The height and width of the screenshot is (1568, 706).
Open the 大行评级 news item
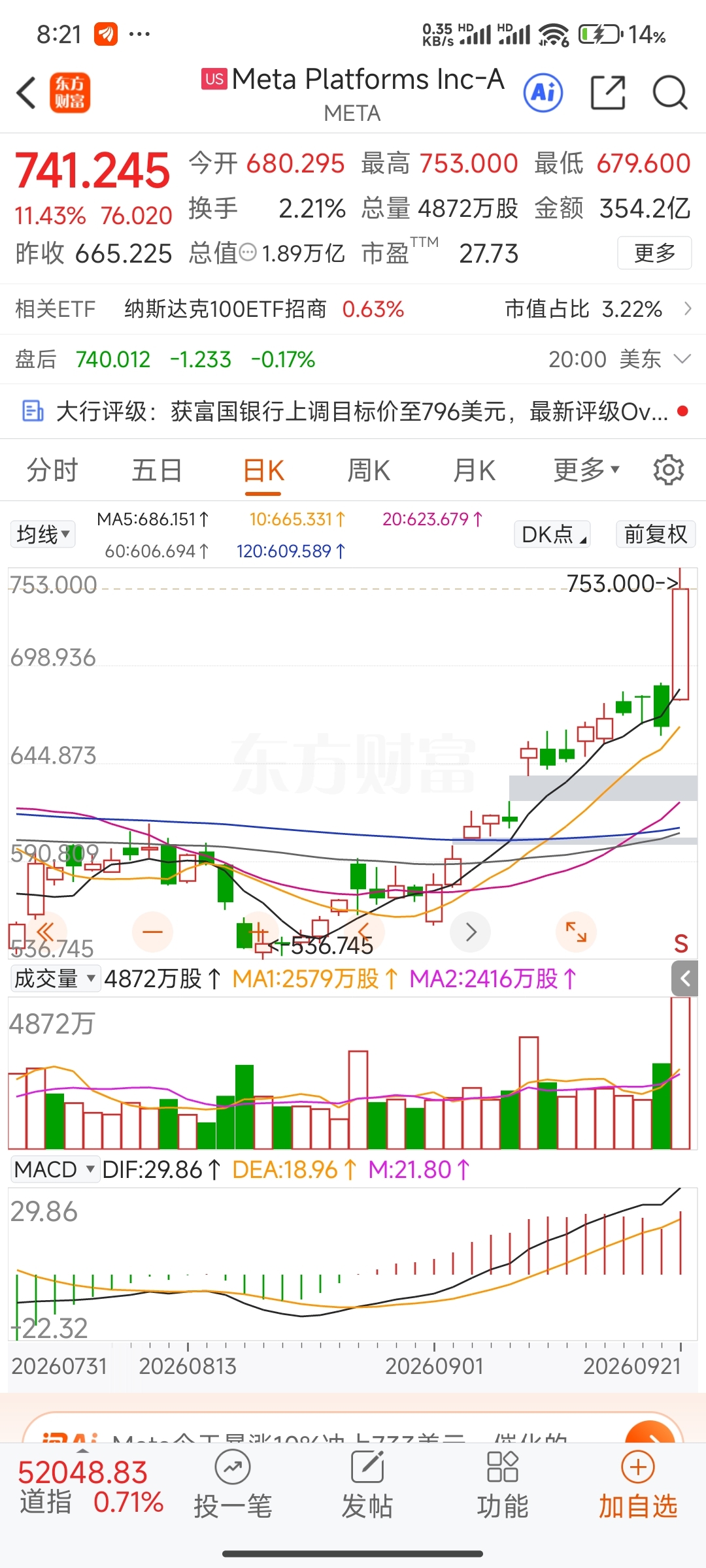[x=353, y=412]
